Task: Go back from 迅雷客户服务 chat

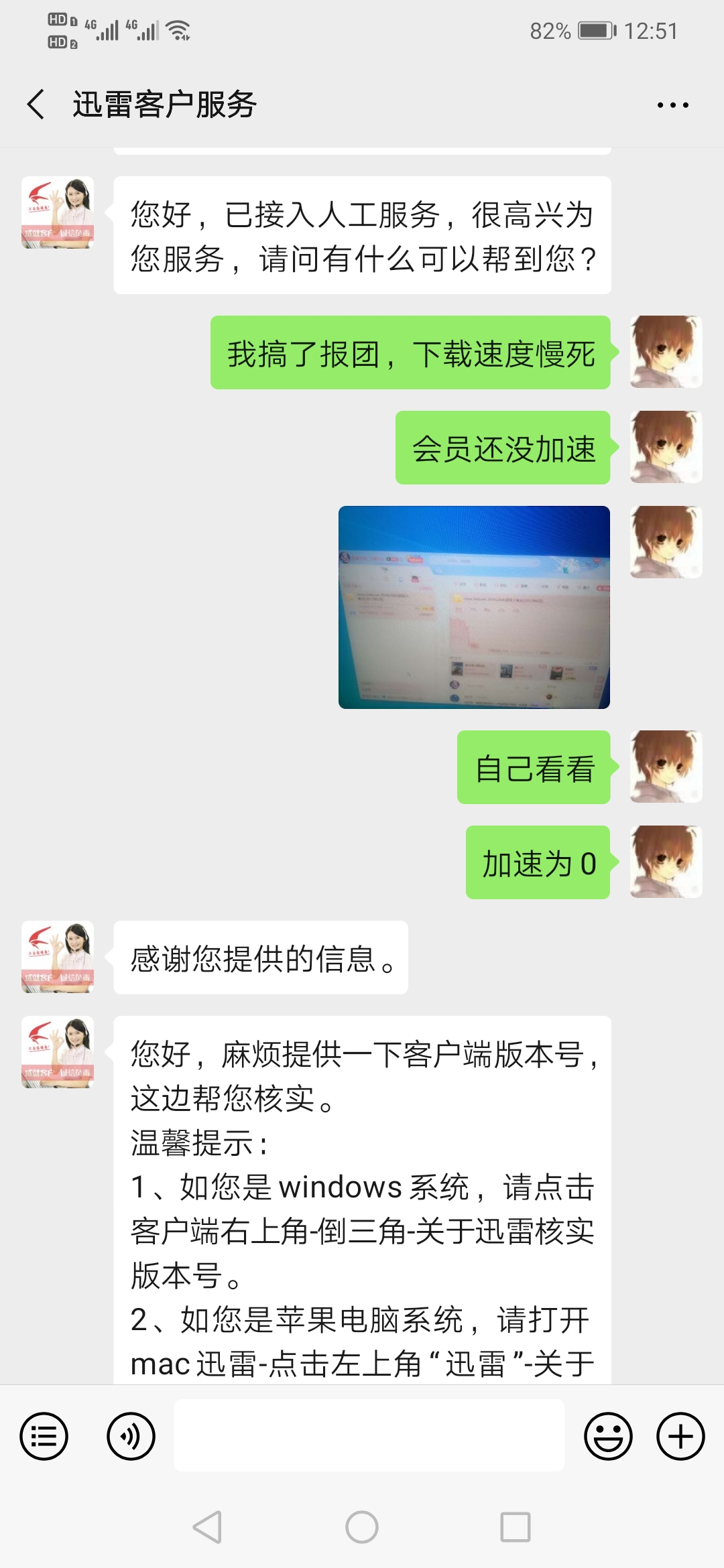Action: click(36, 105)
